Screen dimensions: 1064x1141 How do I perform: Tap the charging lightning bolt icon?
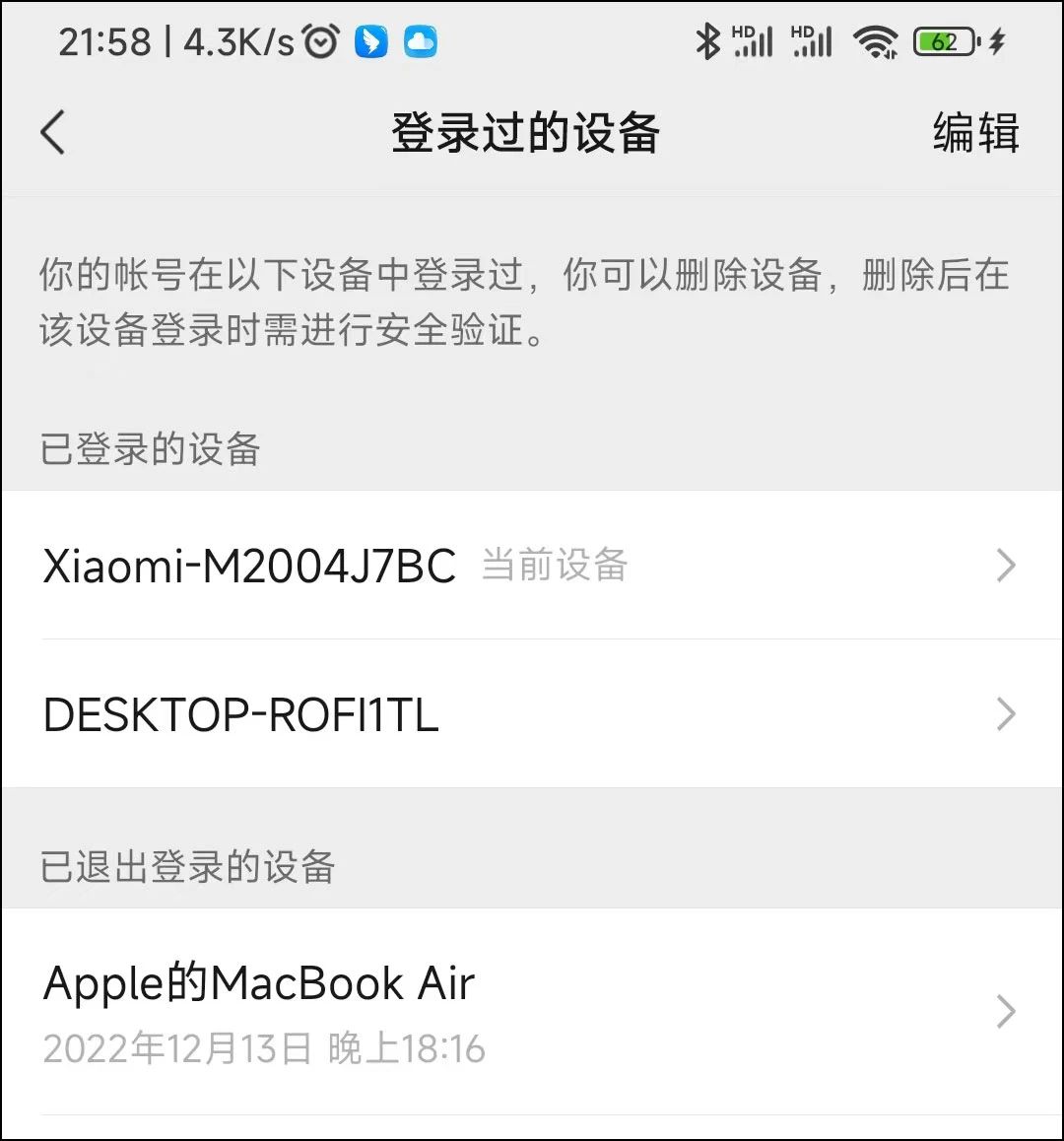pyautogui.click(x=995, y=43)
